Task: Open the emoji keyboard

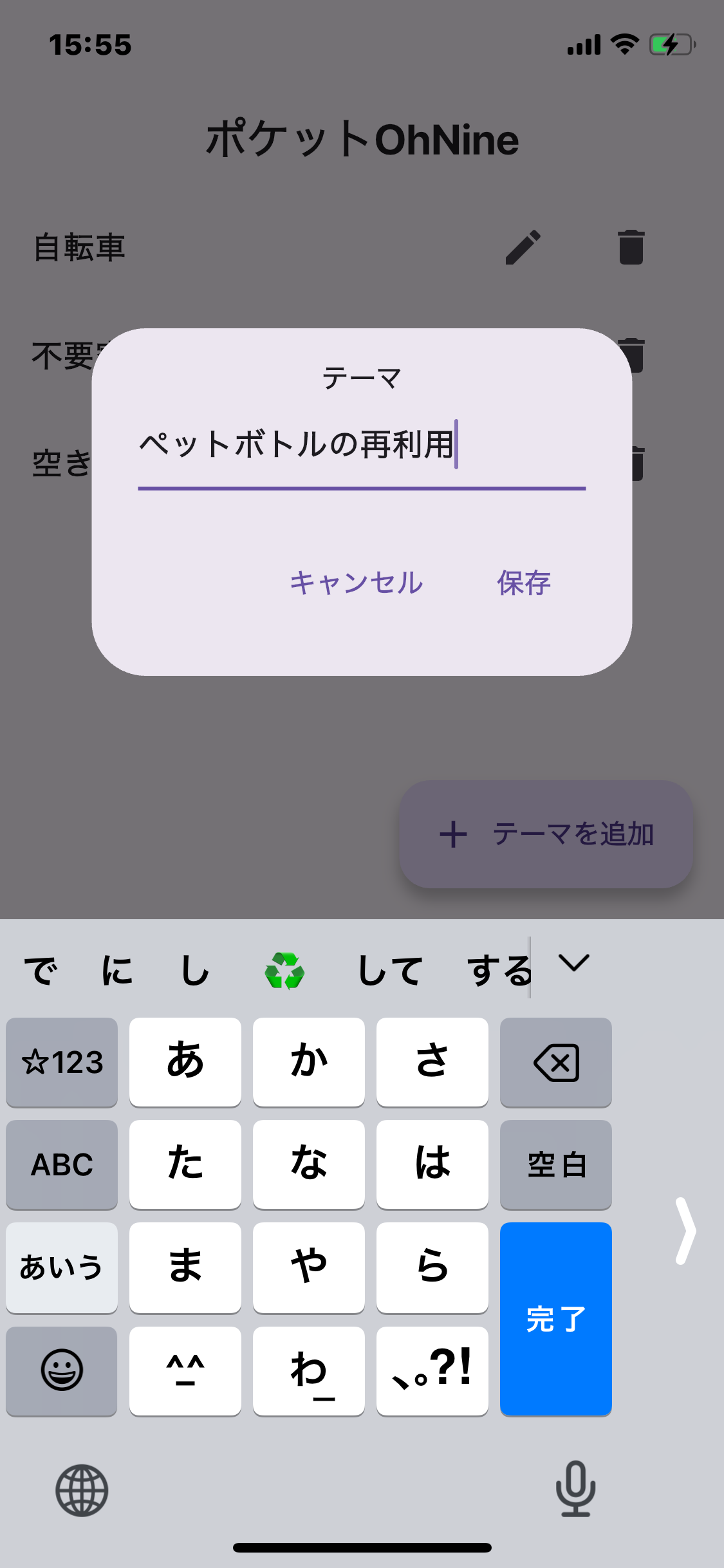Action: click(x=62, y=1370)
